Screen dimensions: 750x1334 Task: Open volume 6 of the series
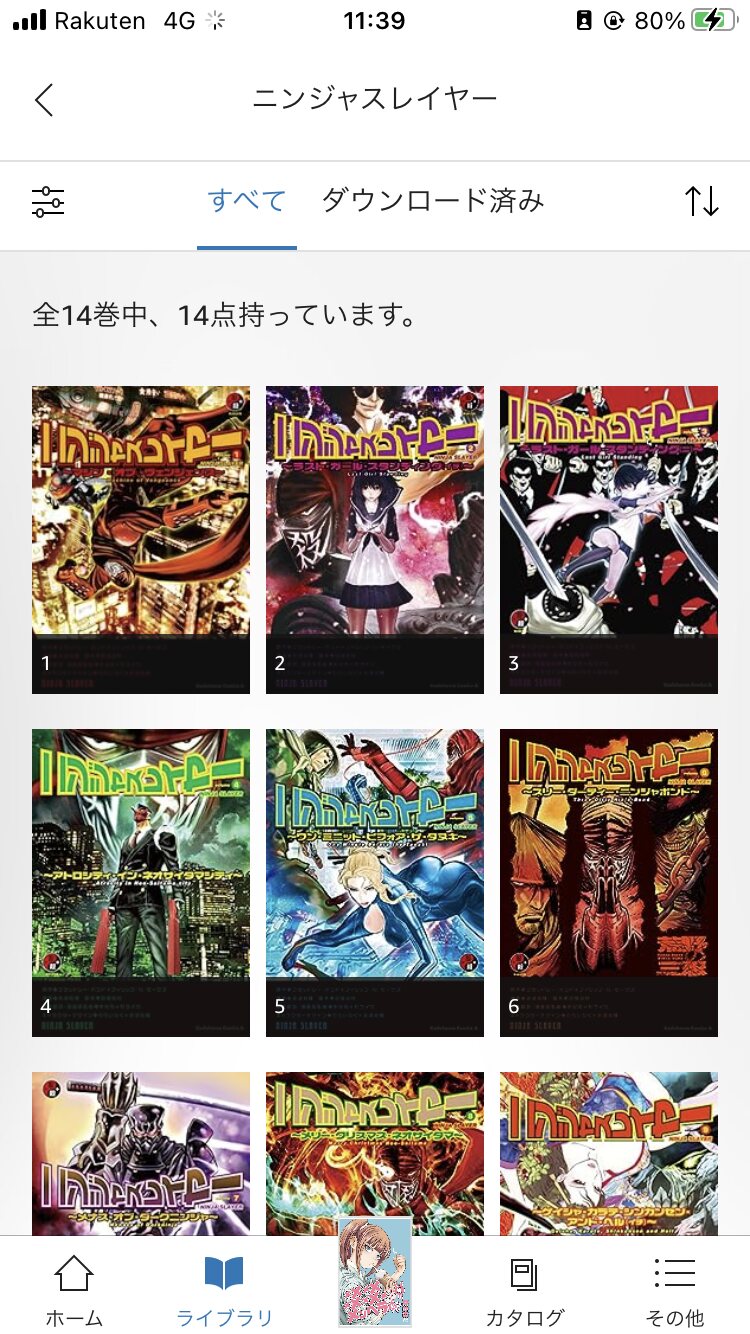[x=609, y=883]
